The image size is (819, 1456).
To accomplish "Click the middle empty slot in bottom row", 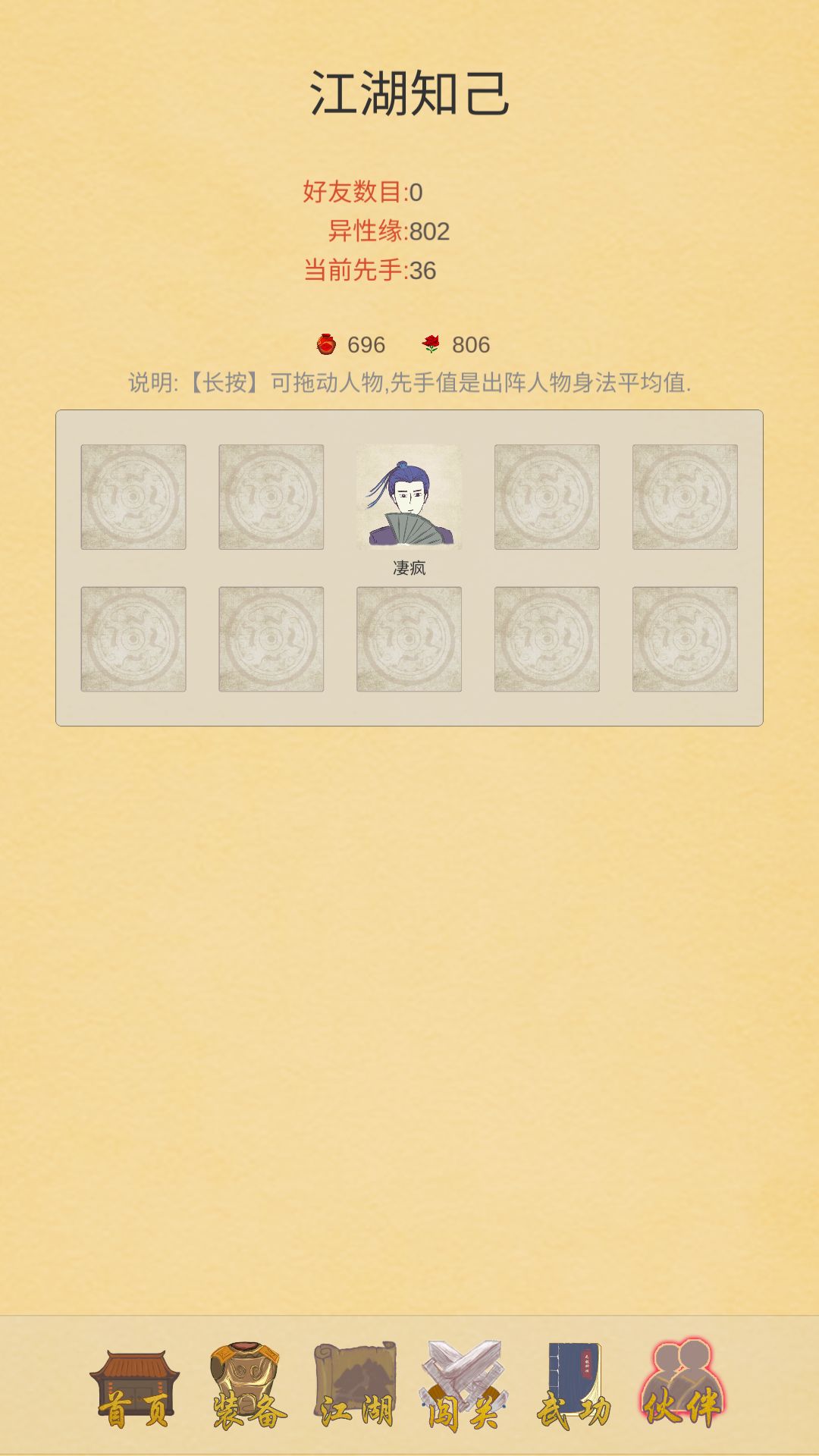I will tap(409, 641).
